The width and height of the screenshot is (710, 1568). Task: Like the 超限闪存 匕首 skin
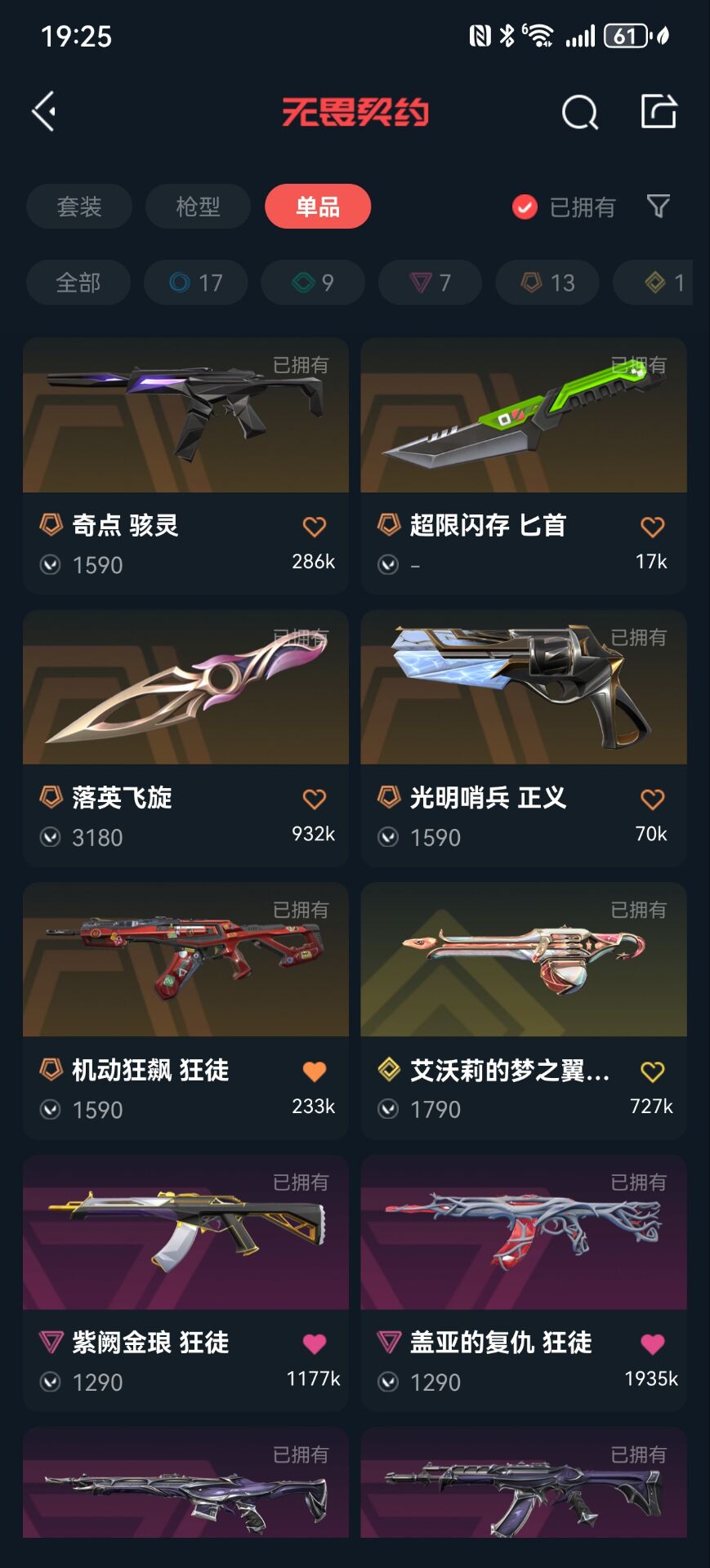pos(652,527)
